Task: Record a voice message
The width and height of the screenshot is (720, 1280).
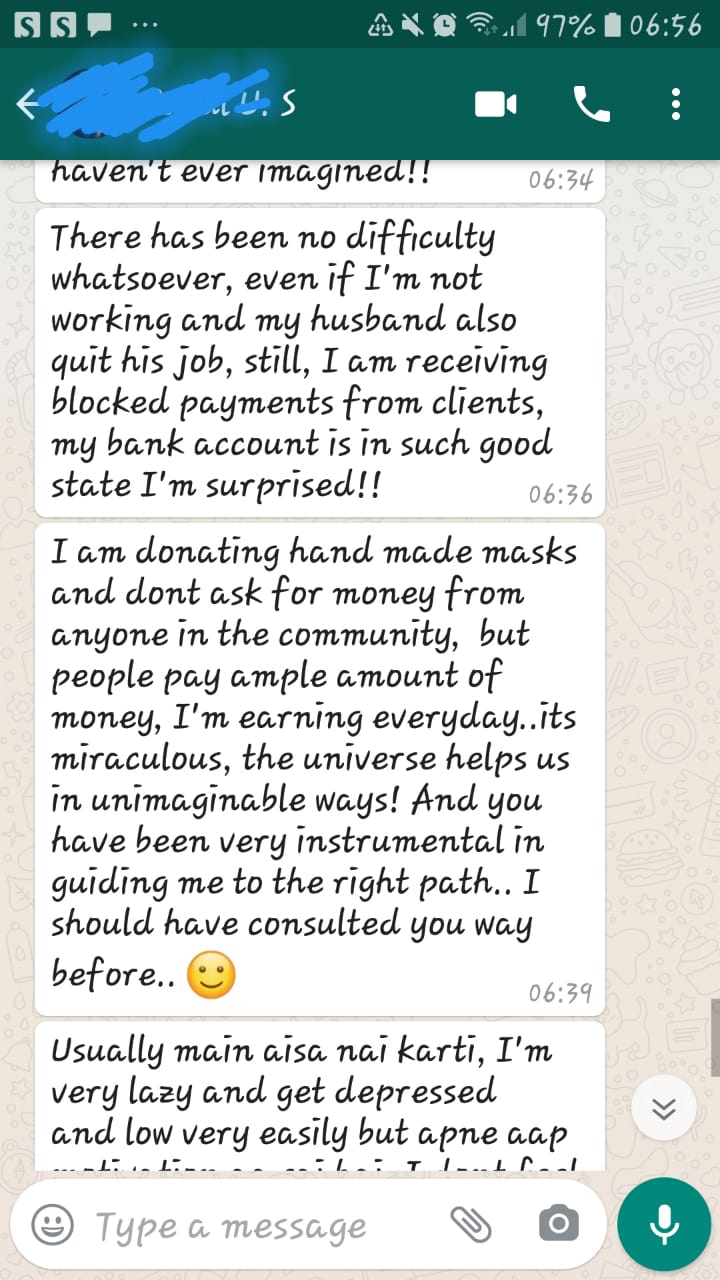Action: (664, 1224)
